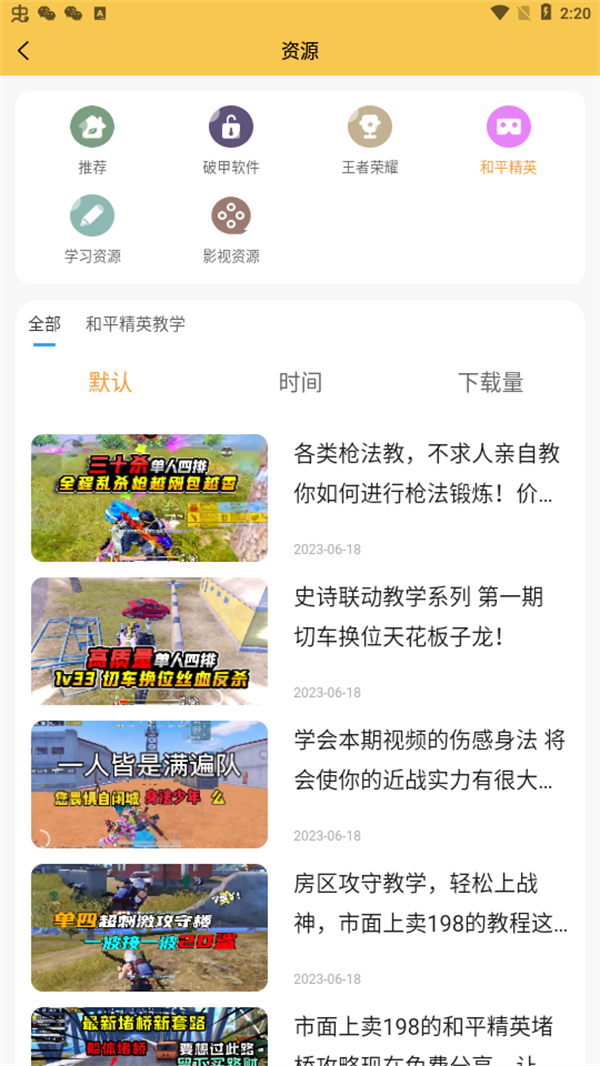
Task: Open the 影视资源 category
Action: pyautogui.click(x=231, y=230)
